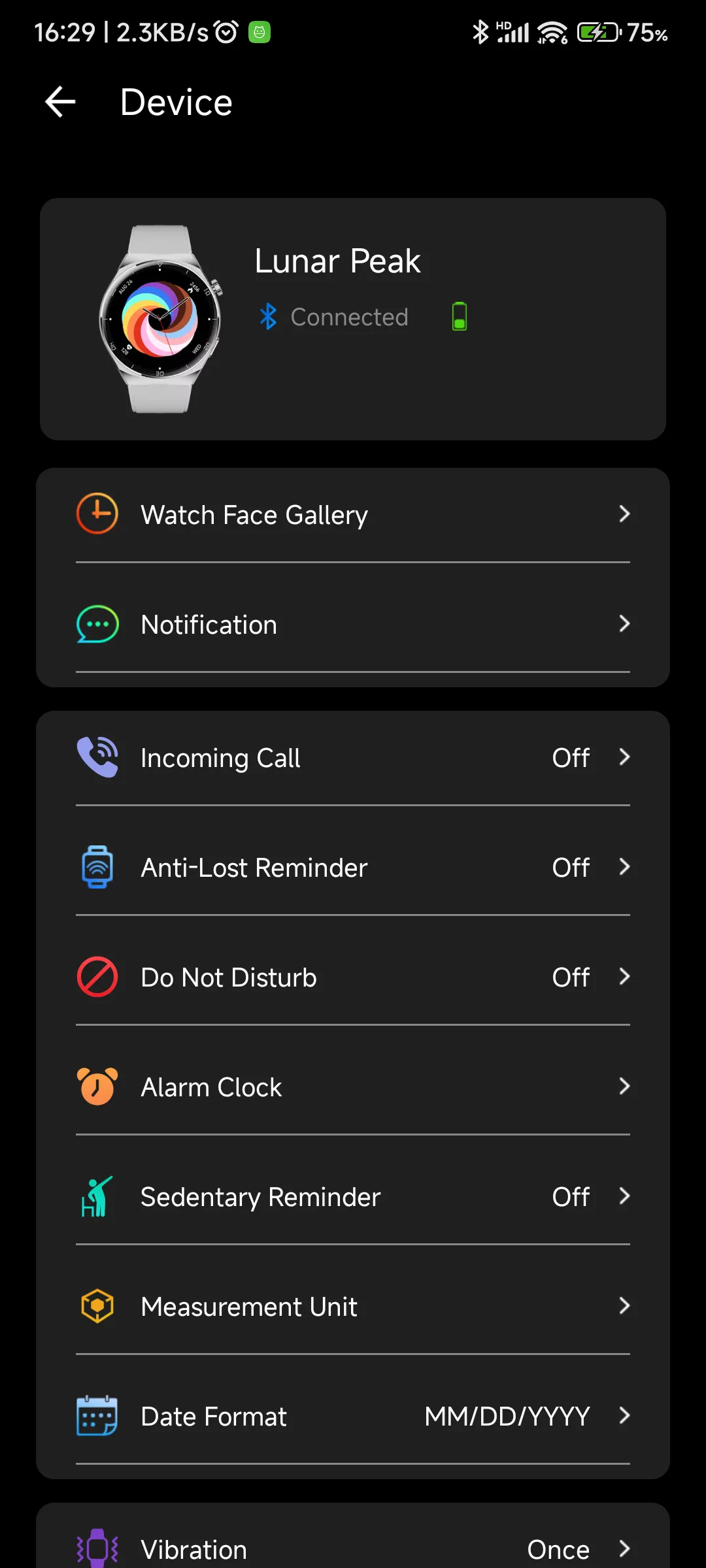Open the Lunar Peak device card
Viewport: 706px width, 1568px height.
[x=353, y=319]
